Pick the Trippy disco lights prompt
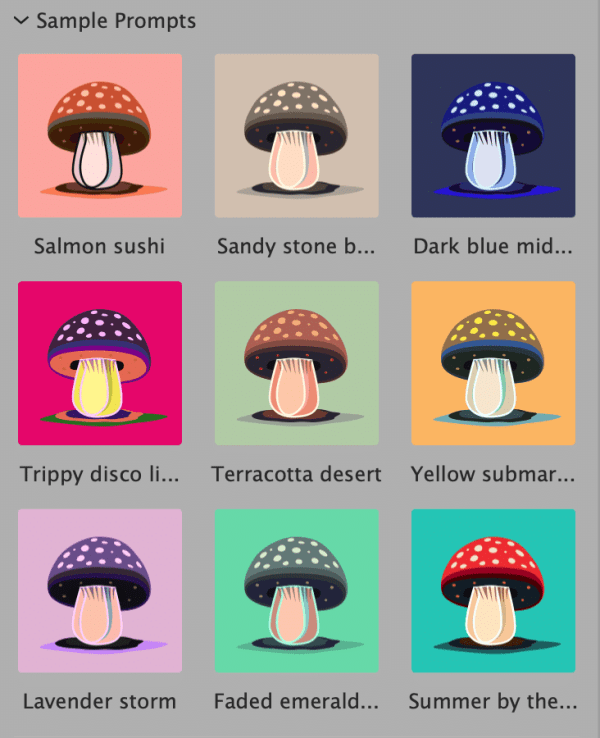 100,363
